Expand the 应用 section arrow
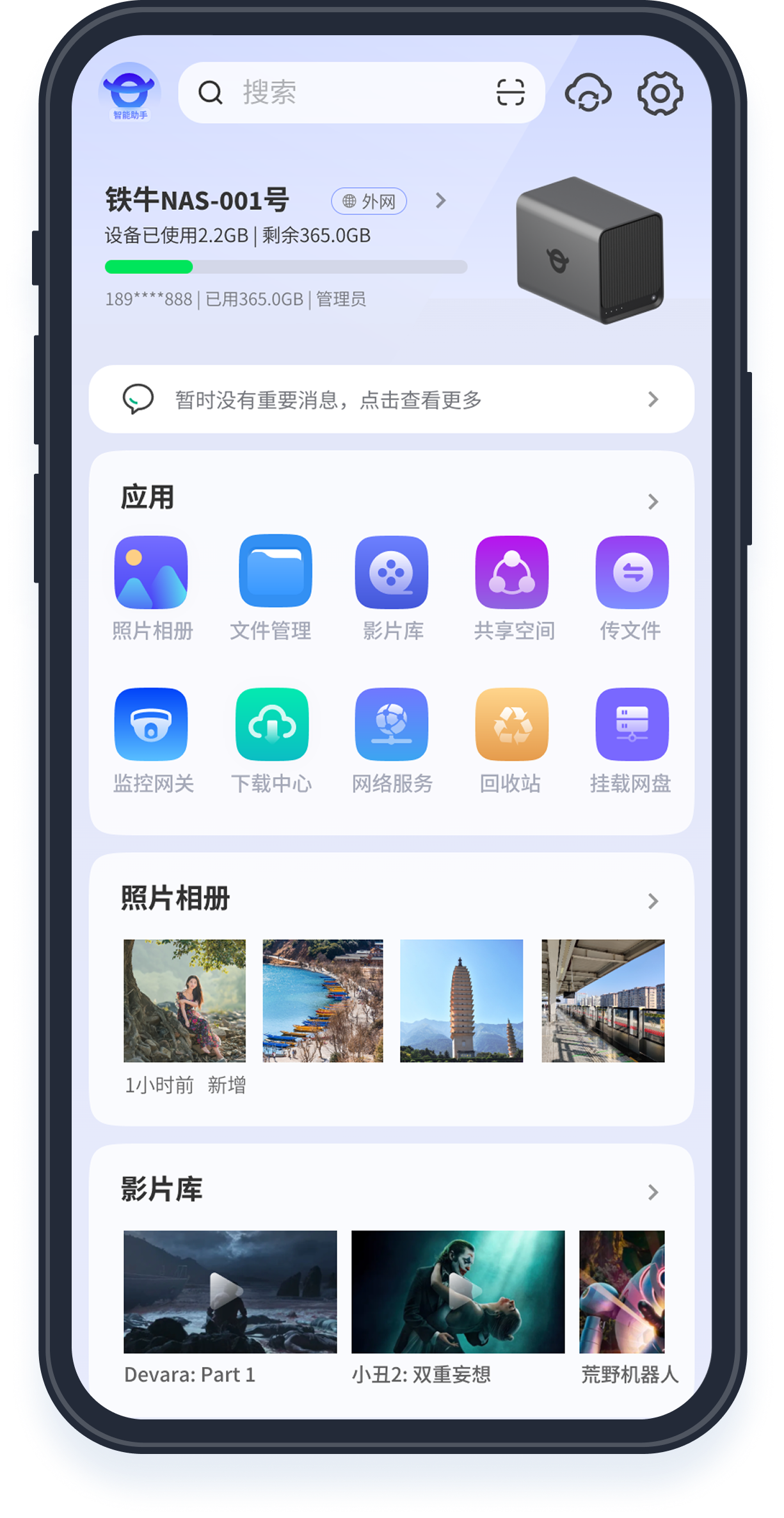 point(653,501)
